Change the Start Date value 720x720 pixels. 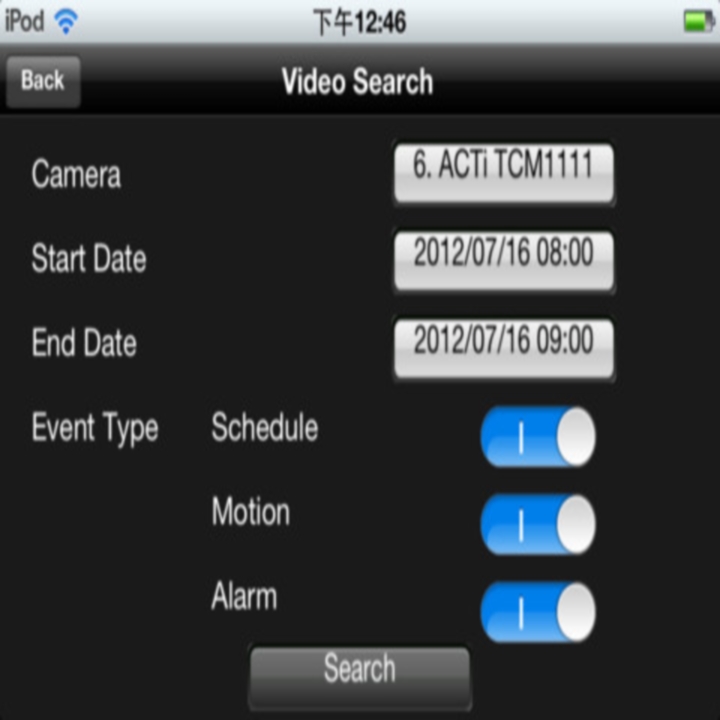tap(503, 260)
